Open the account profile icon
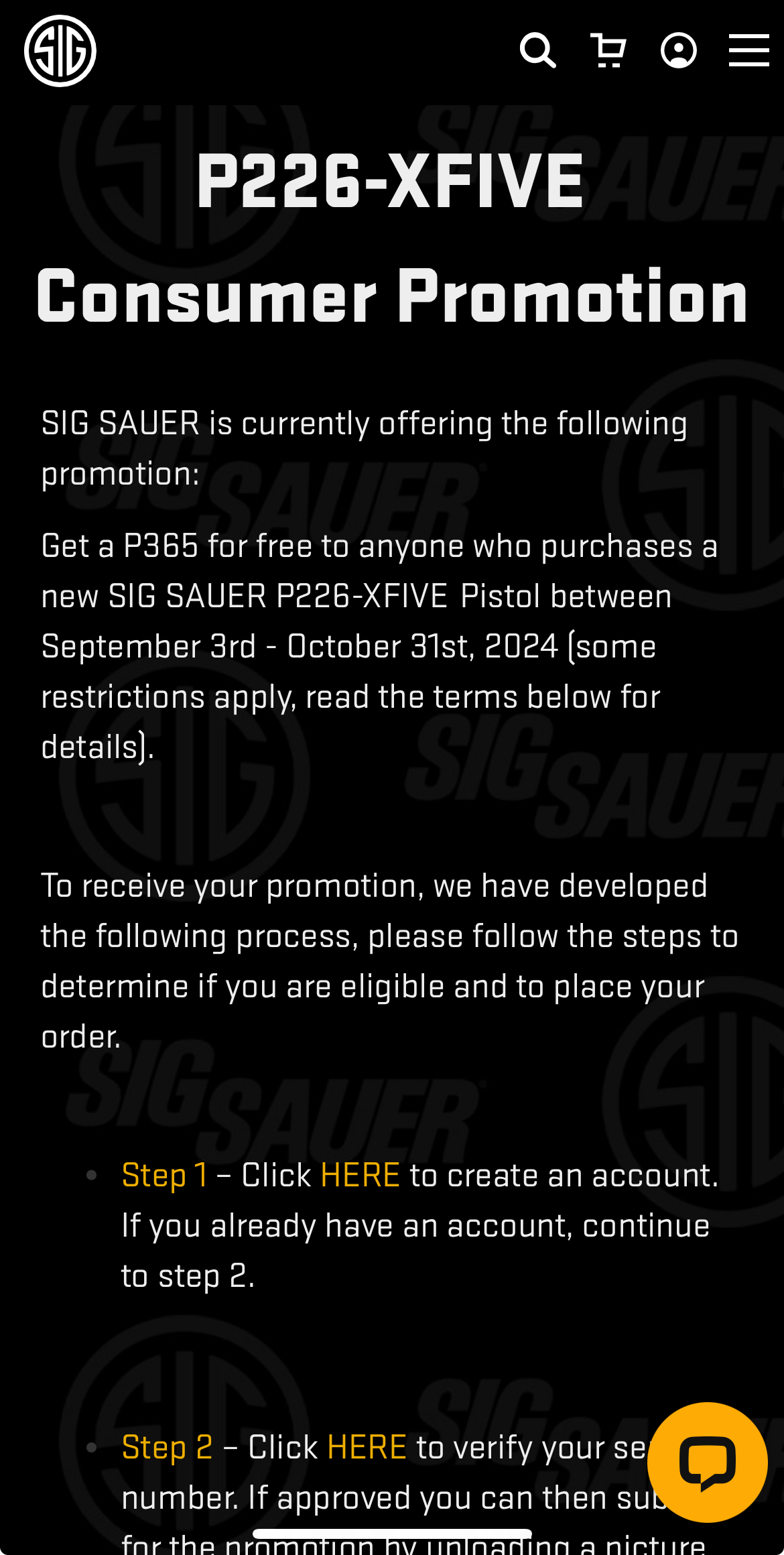Viewport: 784px width, 1555px height. (678, 51)
